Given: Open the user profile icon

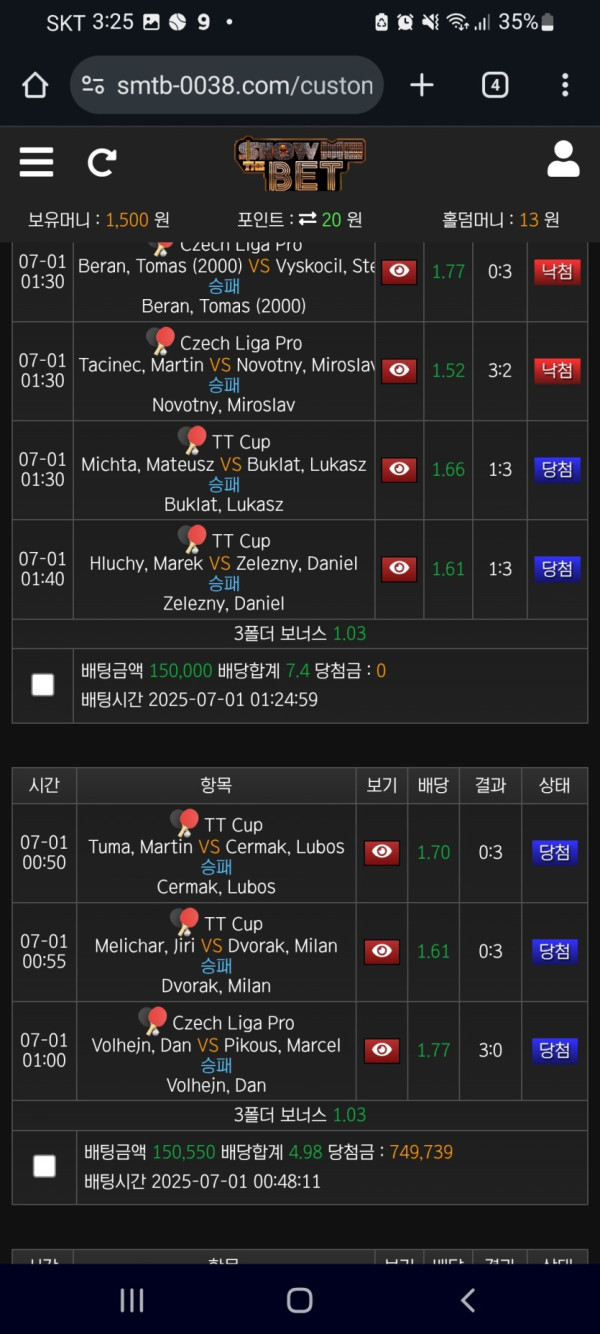Looking at the screenshot, I should [x=563, y=160].
